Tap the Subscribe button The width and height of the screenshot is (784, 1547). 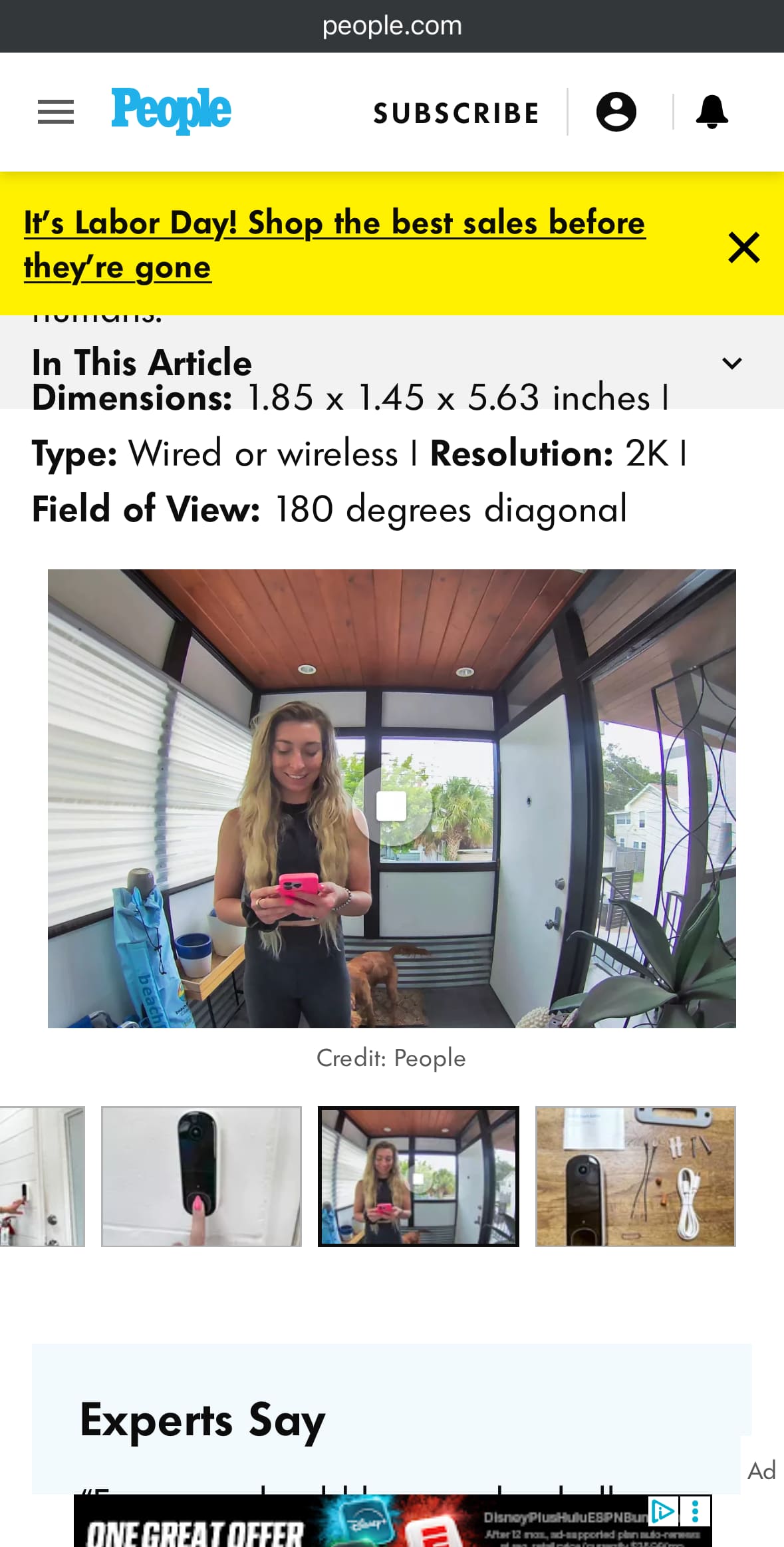456,113
